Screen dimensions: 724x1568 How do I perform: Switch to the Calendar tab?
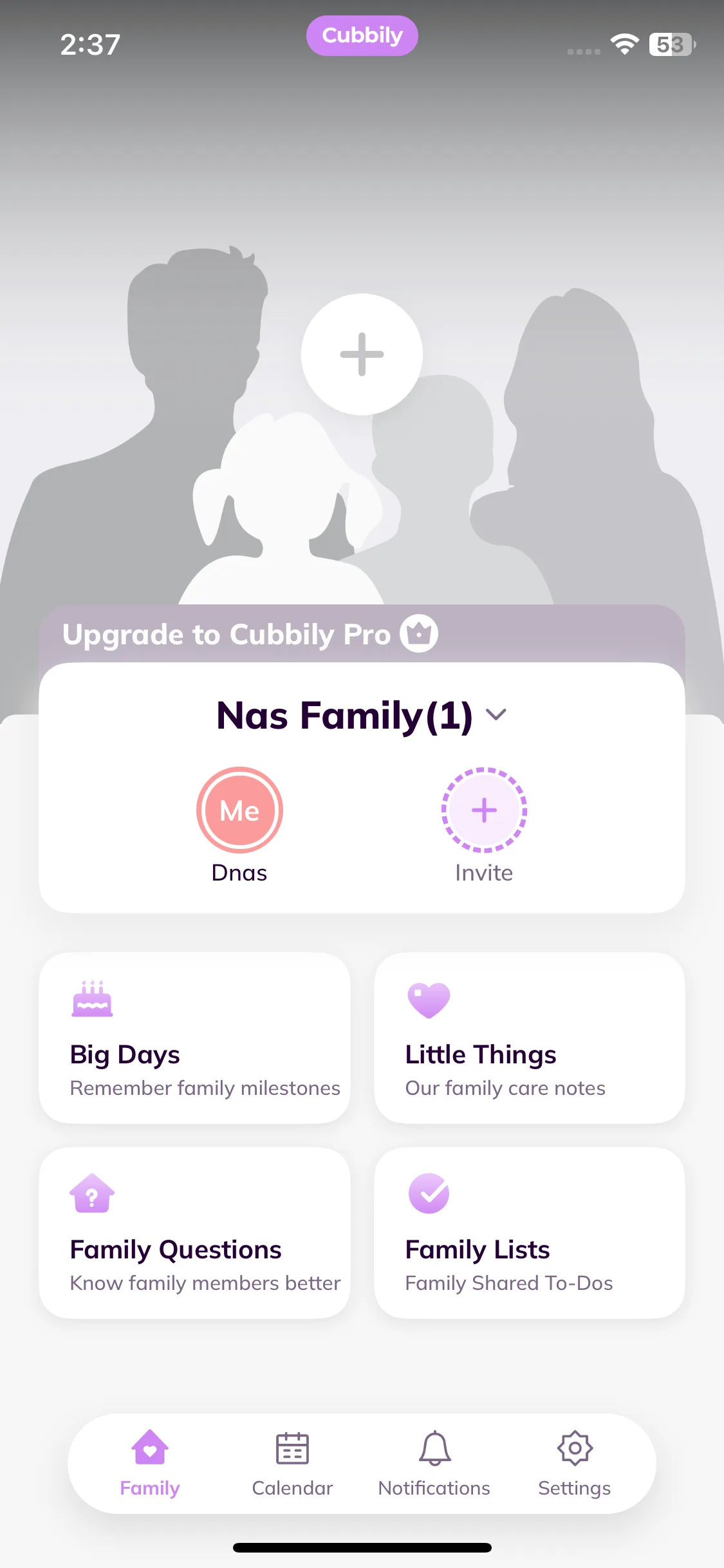click(292, 1464)
